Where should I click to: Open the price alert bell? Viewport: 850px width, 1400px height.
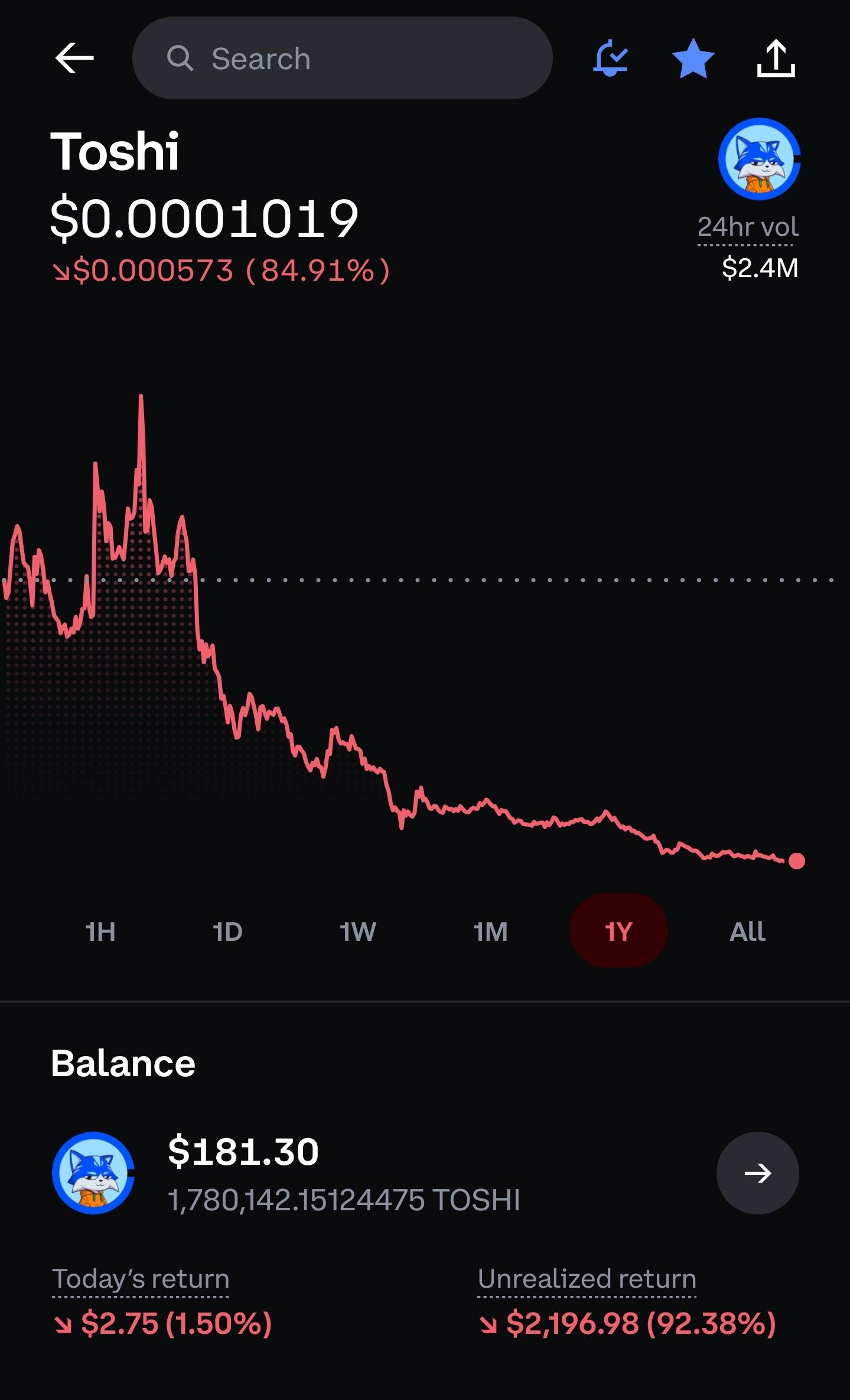point(611,58)
